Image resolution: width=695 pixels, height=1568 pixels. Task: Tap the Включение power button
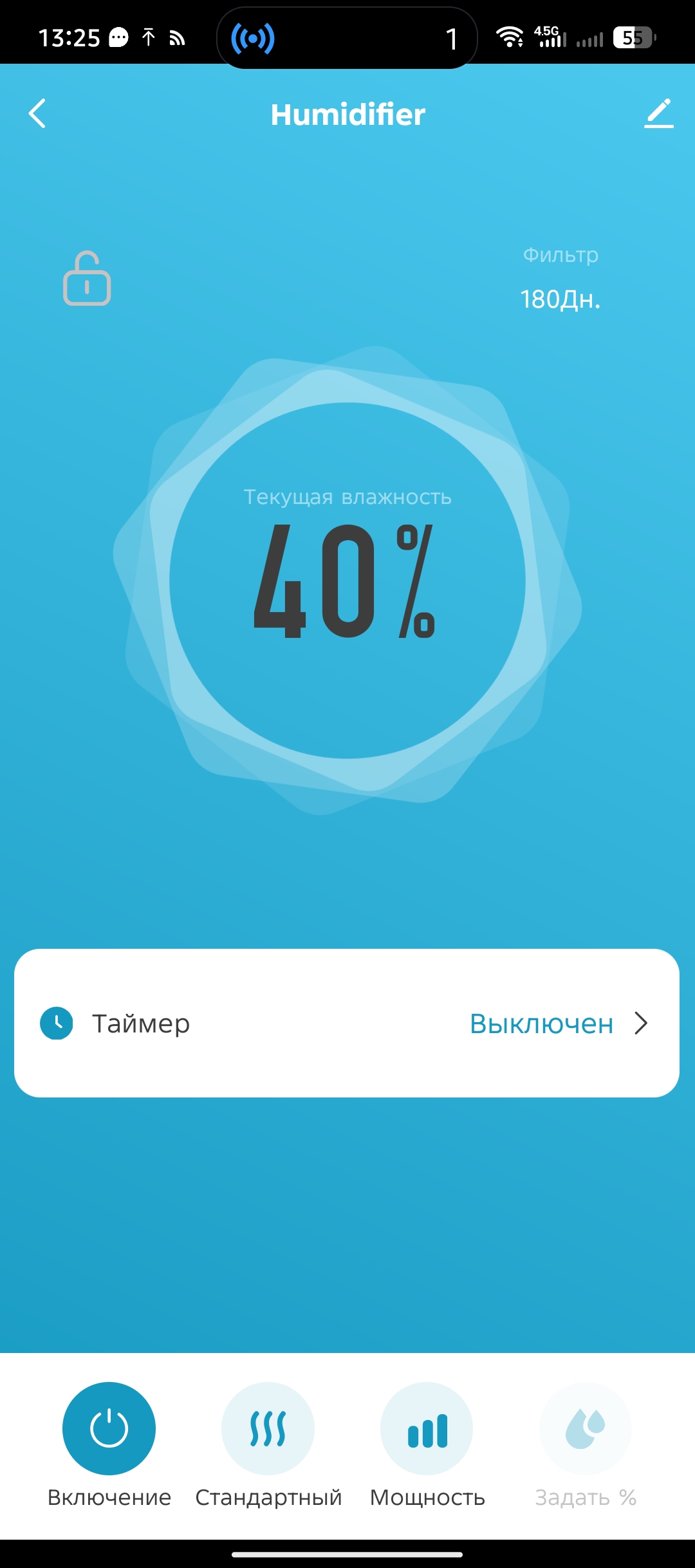tap(109, 1428)
